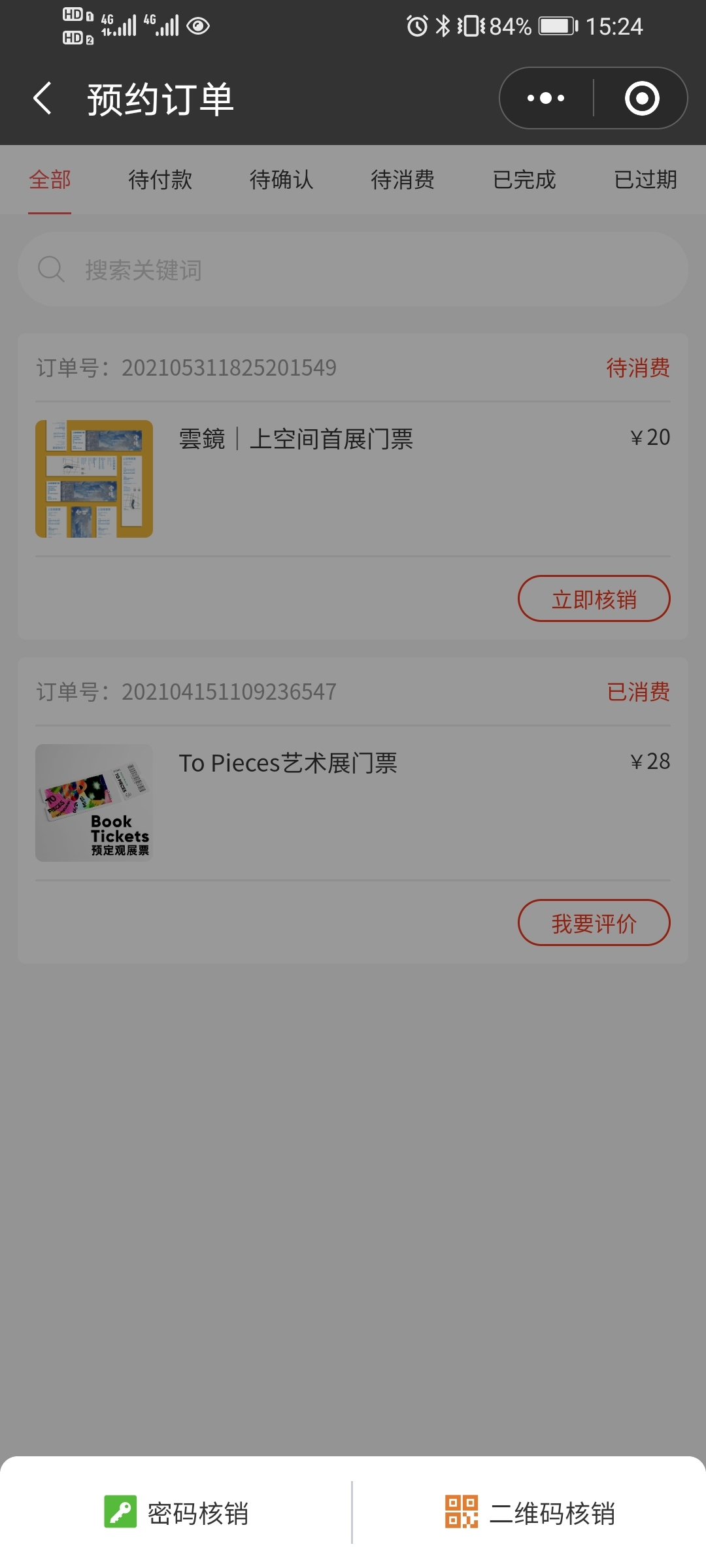The width and height of the screenshot is (706, 1568).
Task: Switch to the 待付款 tab
Action: (160, 180)
